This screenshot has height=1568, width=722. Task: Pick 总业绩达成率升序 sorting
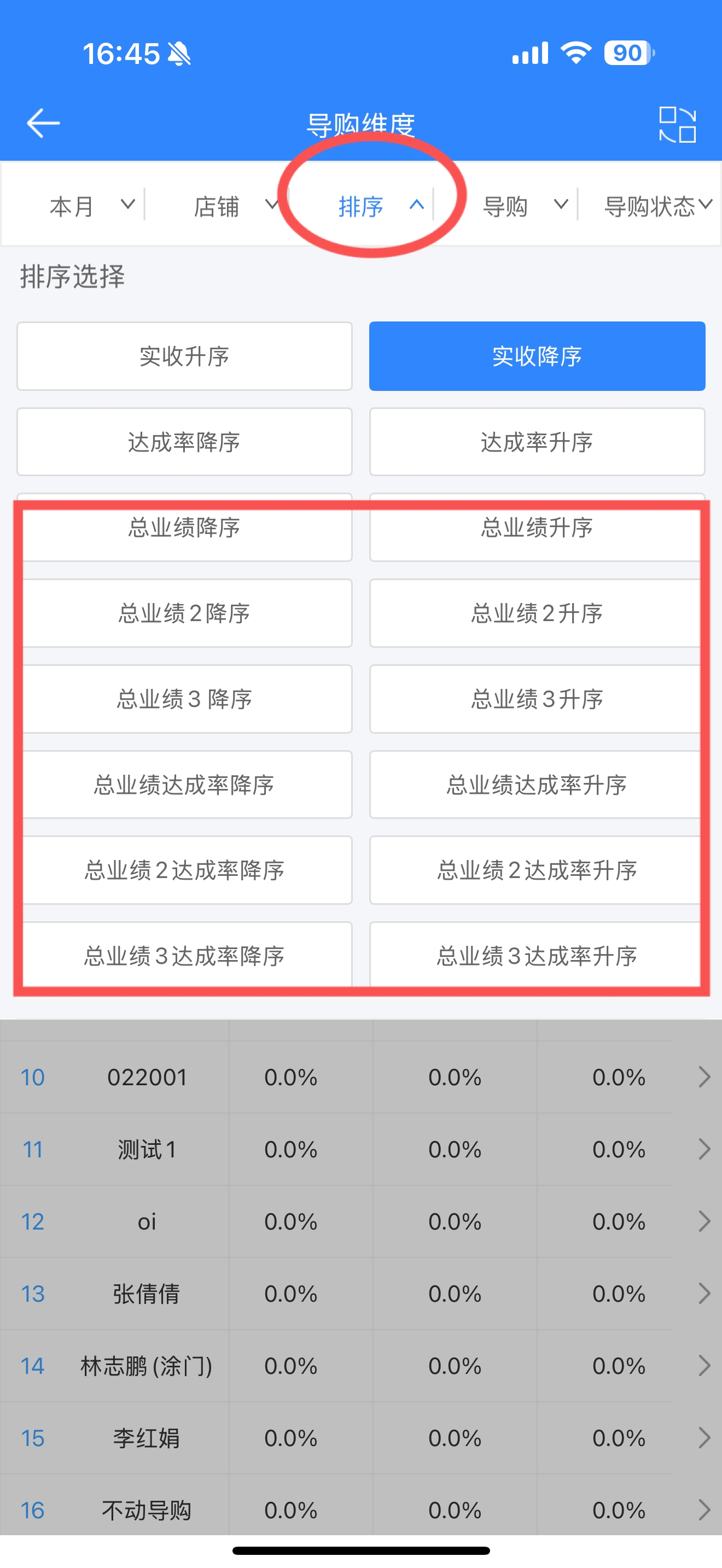537,785
